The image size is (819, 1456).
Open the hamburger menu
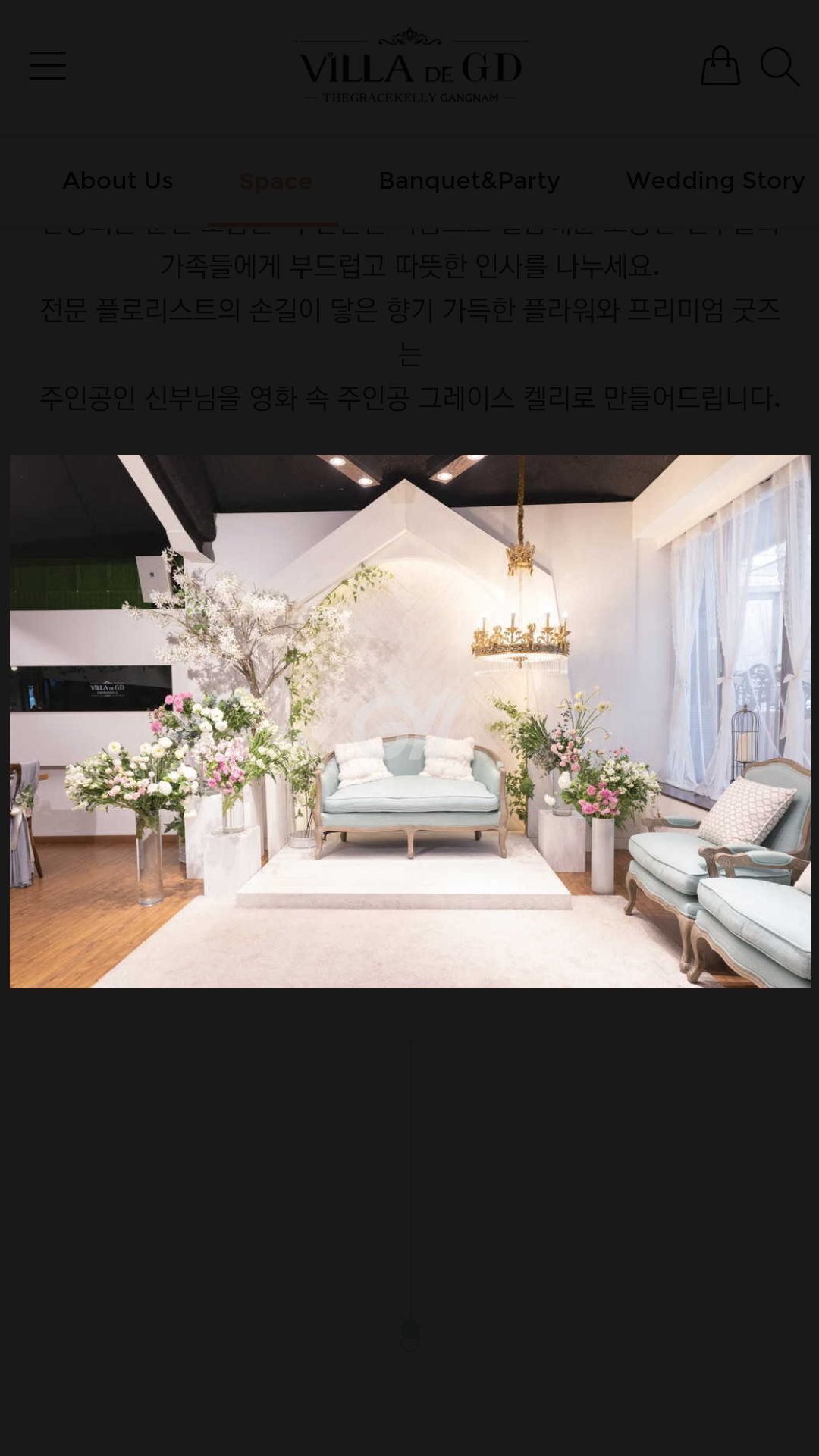click(48, 66)
